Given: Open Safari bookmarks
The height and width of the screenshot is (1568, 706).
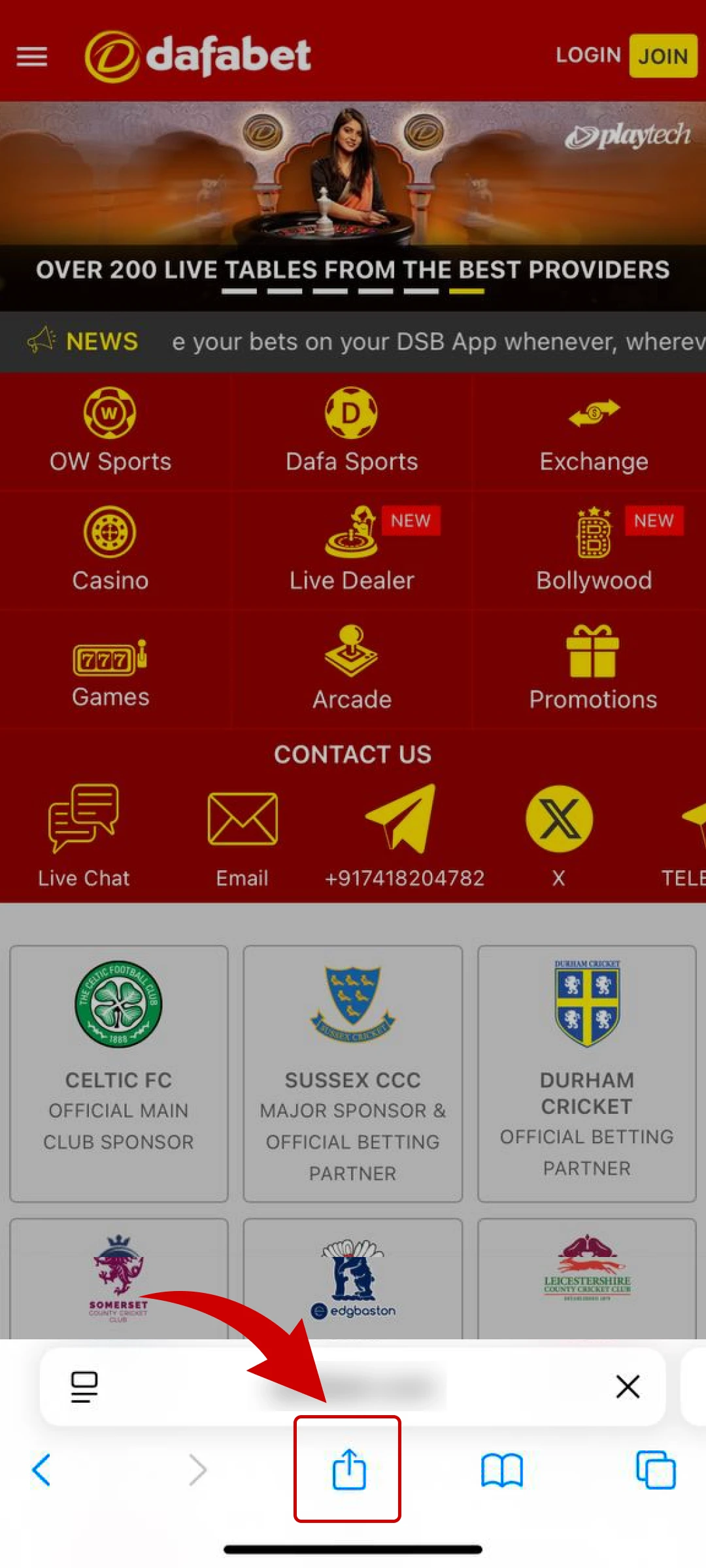Looking at the screenshot, I should click(501, 1470).
